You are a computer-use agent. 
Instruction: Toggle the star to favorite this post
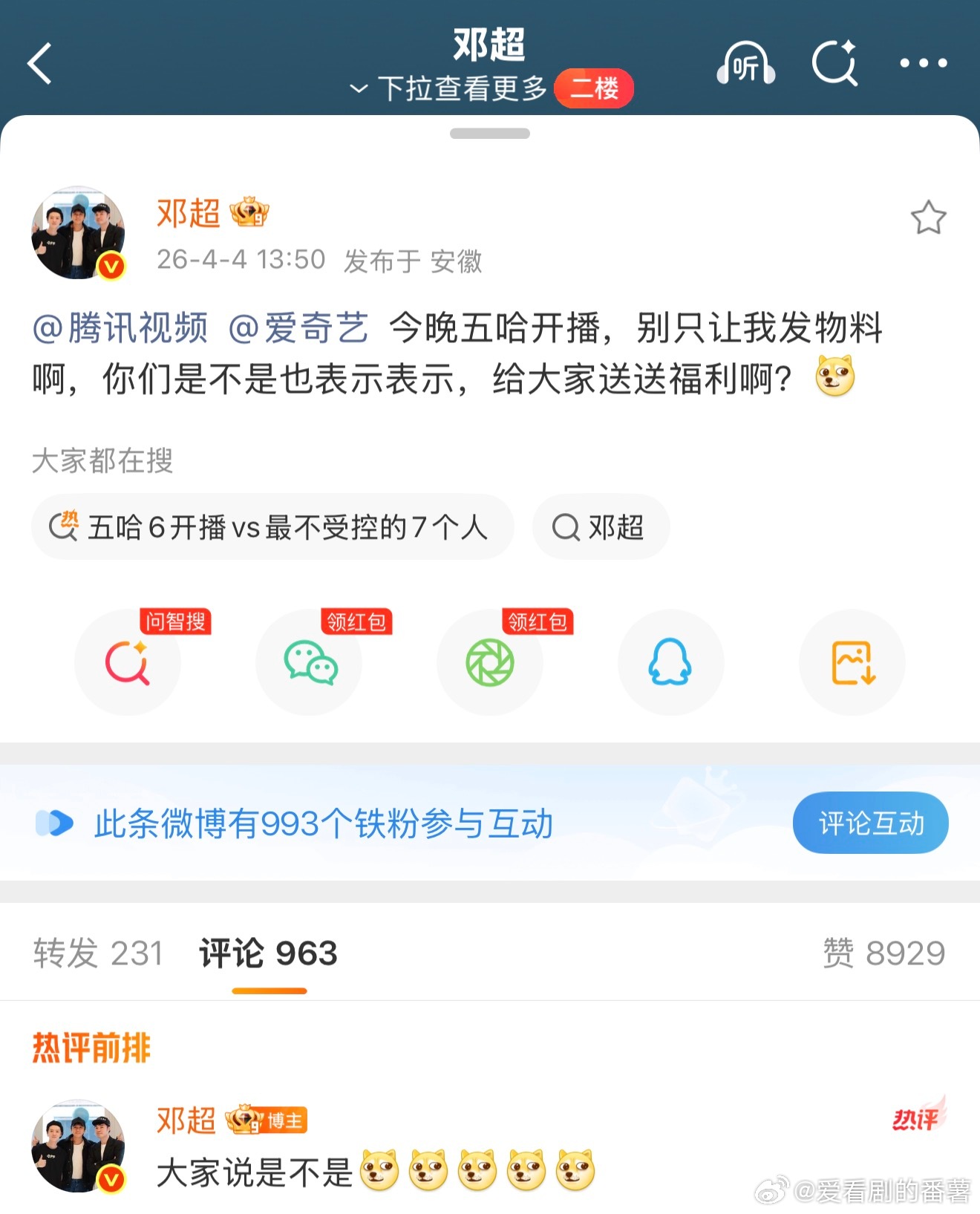(928, 218)
